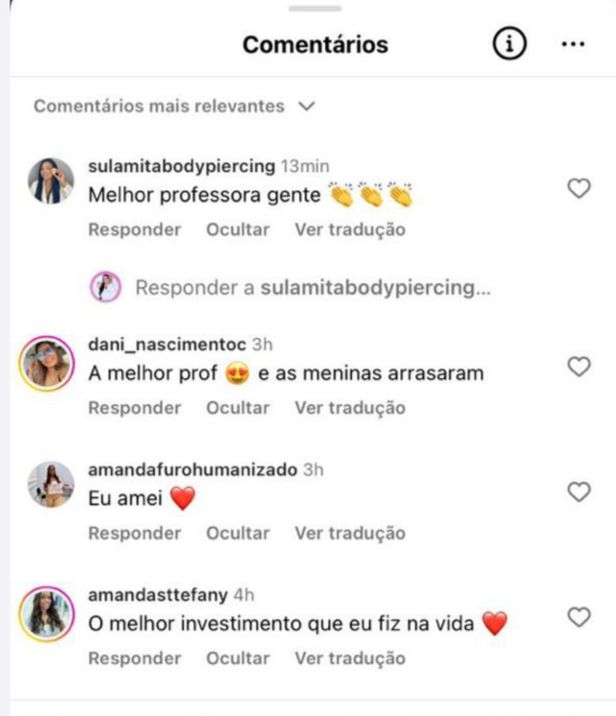
Task: Hide sulamitabodypiercing's comment with Ocultar
Action: click(x=238, y=229)
